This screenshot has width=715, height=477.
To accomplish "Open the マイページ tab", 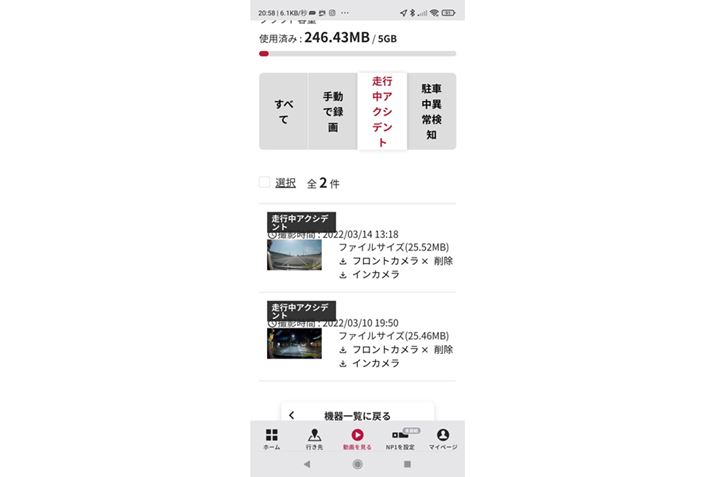I will [x=443, y=439].
